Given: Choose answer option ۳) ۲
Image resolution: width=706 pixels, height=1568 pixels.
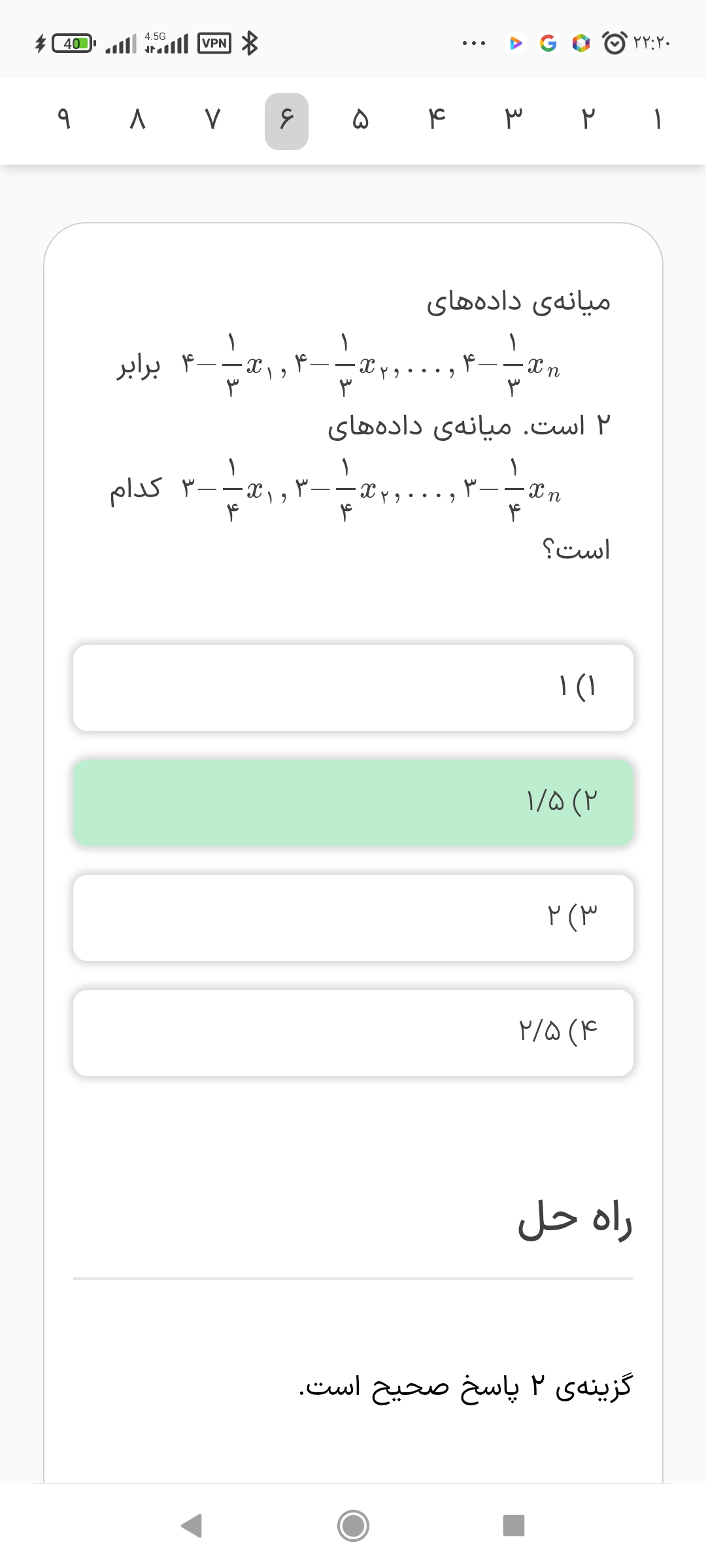Looking at the screenshot, I should click(x=353, y=917).
